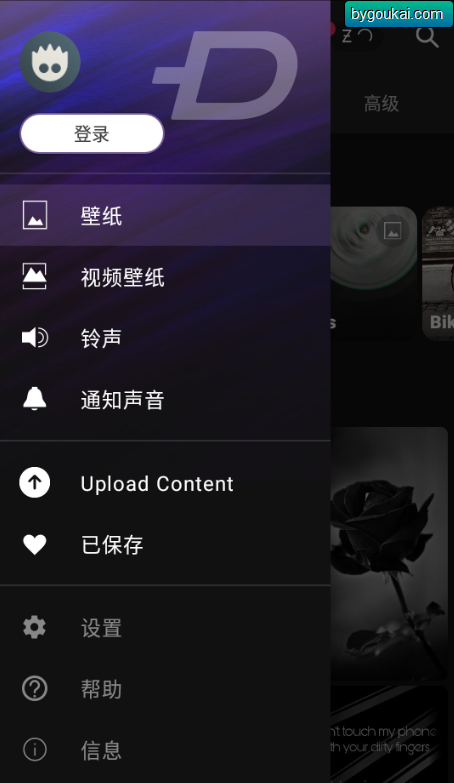454x783 pixels.
Task: Select 壁纸 in the drawer menu
Action: pyautogui.click(x=165, y=215)
